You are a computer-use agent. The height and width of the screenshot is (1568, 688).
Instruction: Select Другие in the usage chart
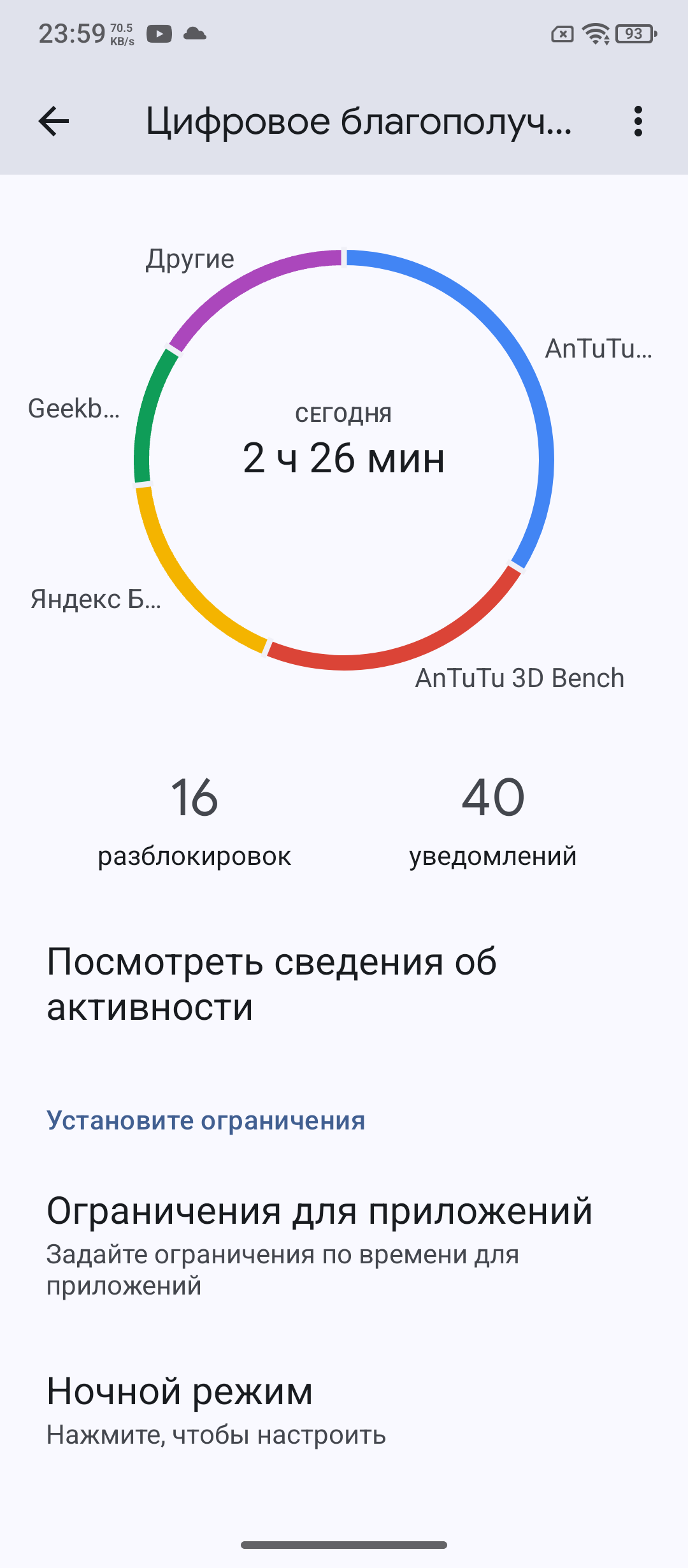pos(190,259)
